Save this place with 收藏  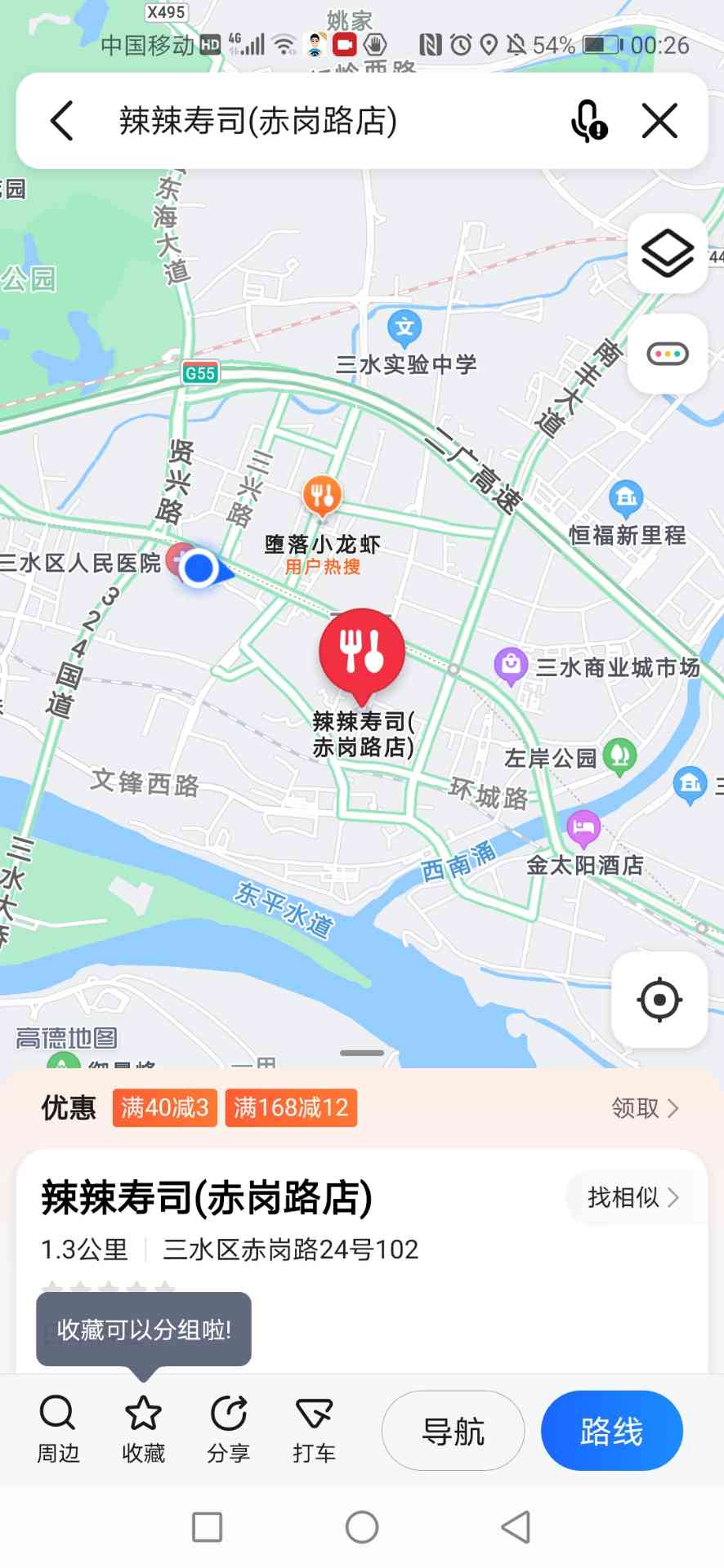coord(143,1428)
